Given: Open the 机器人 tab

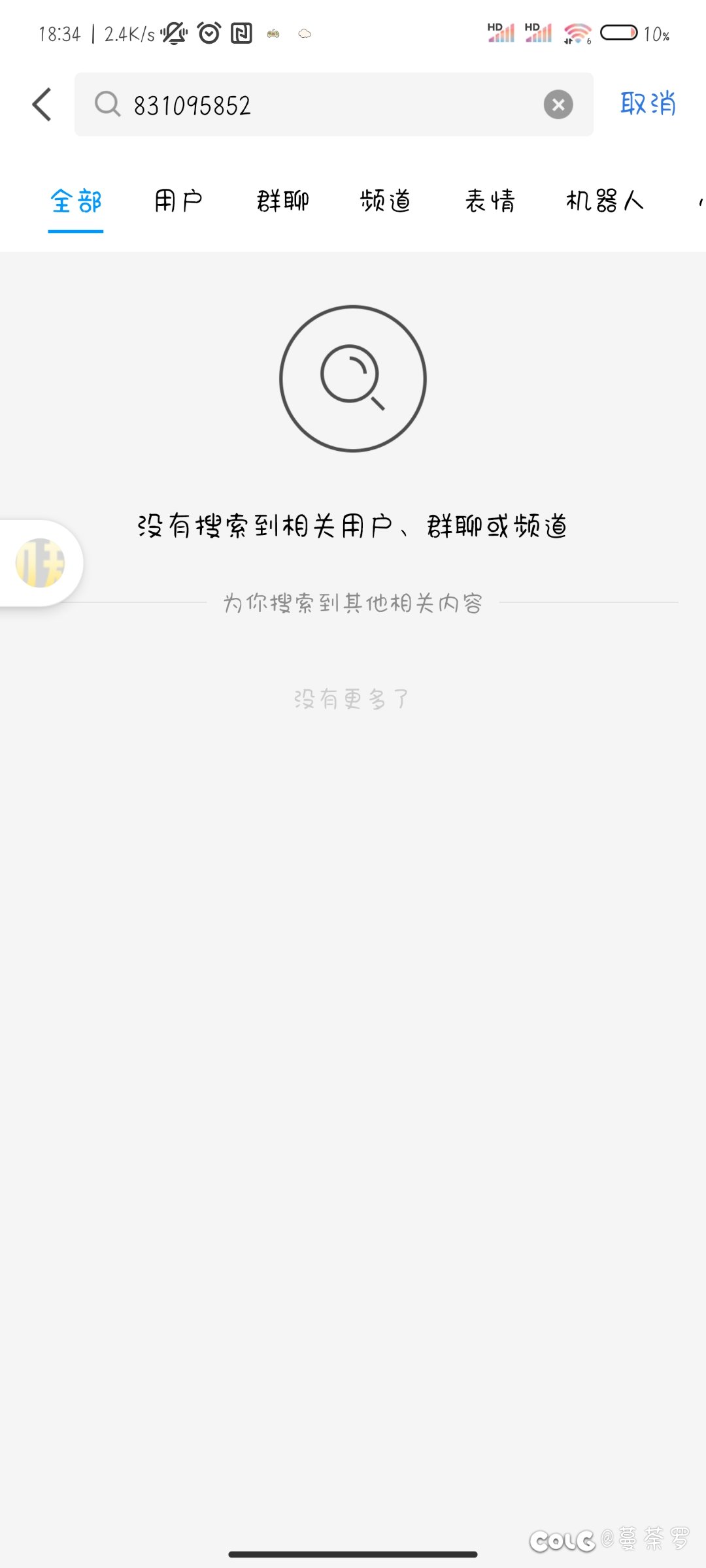Looking at the screenshot, I should pos(605,201).
